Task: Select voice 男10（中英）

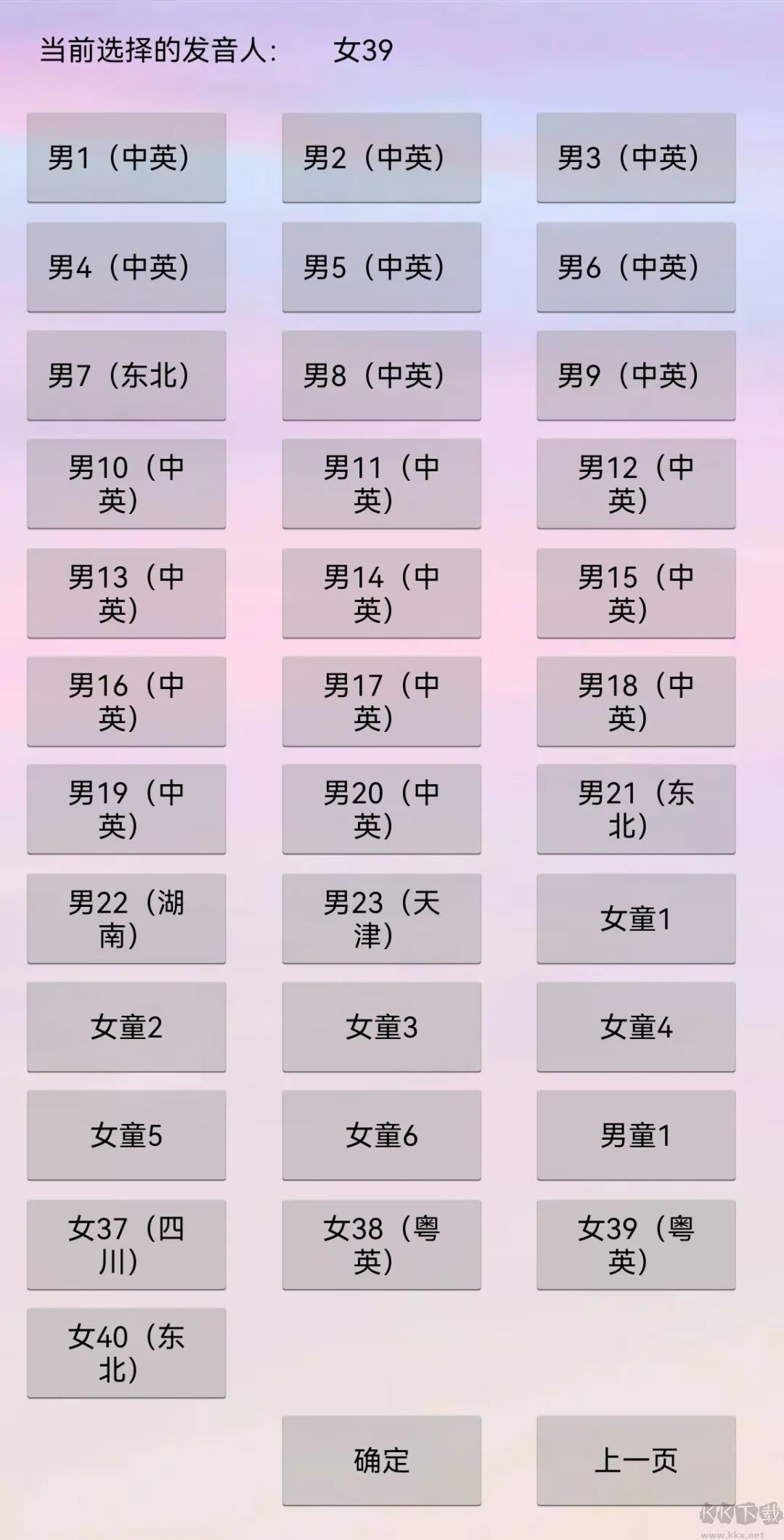Action: pyautogui.click(x=125, y=483)
